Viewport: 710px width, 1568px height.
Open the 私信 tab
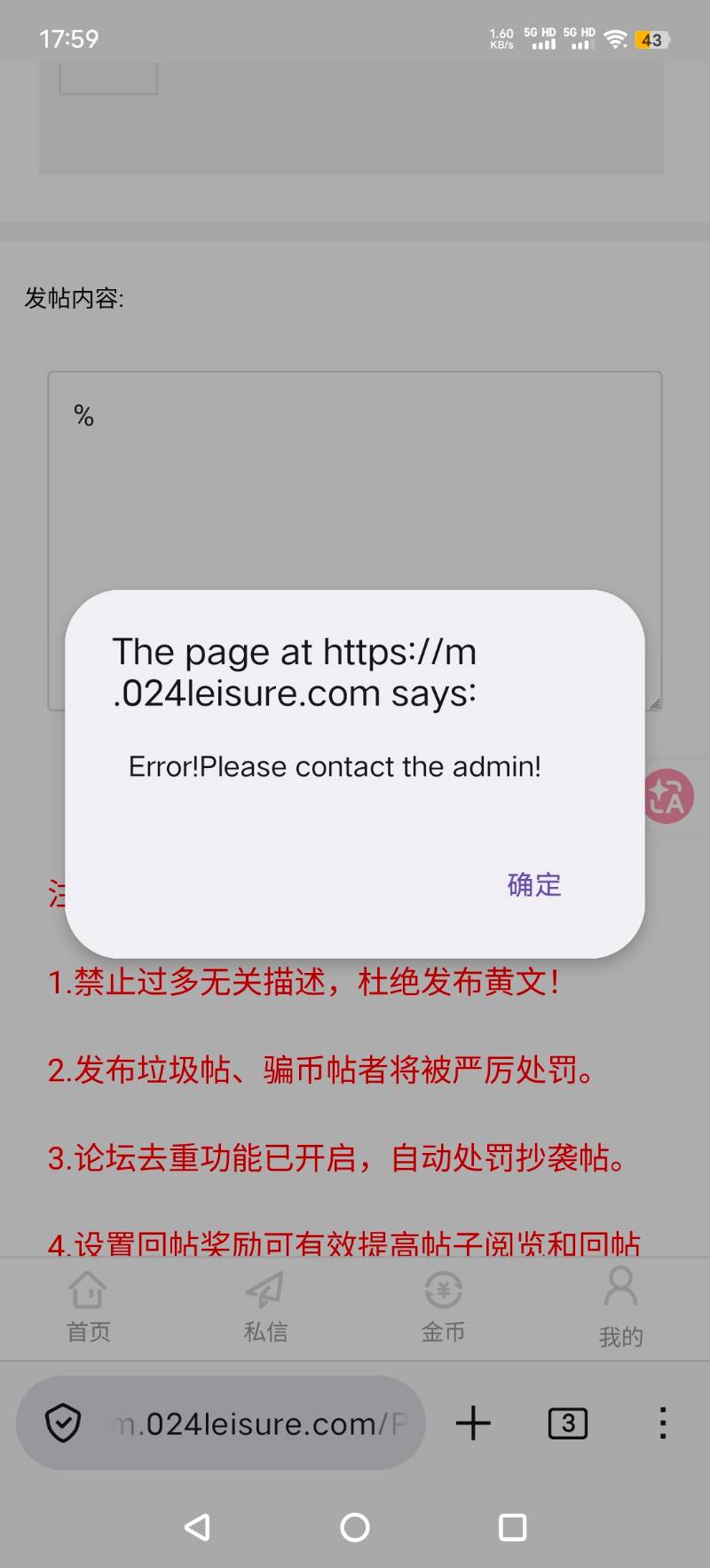(x=265, y=1307)
